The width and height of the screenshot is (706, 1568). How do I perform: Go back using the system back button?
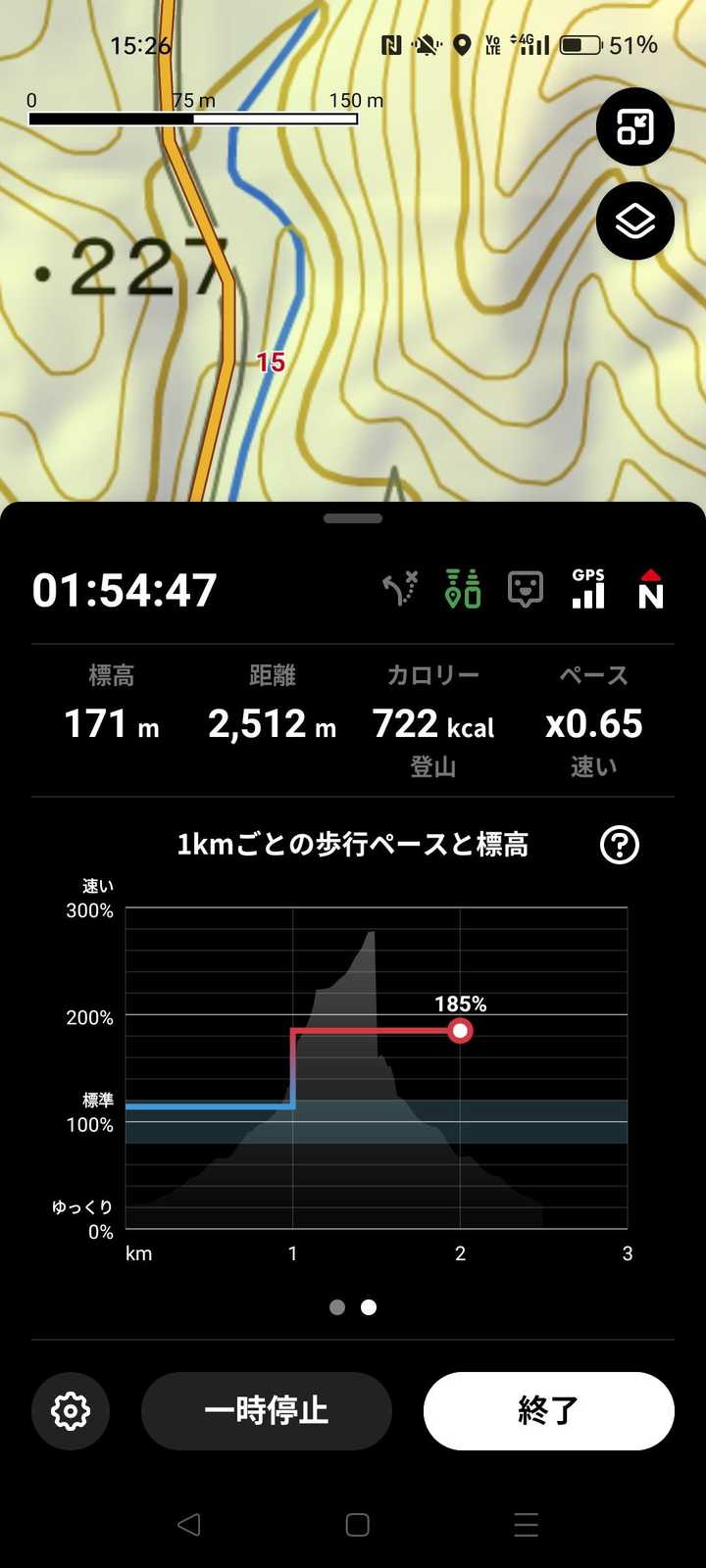coord(189,1525)
